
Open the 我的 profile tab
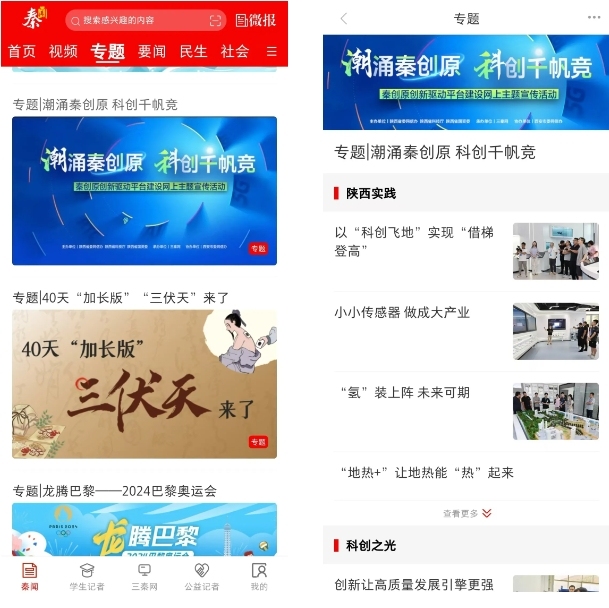(x=259, y=576)
